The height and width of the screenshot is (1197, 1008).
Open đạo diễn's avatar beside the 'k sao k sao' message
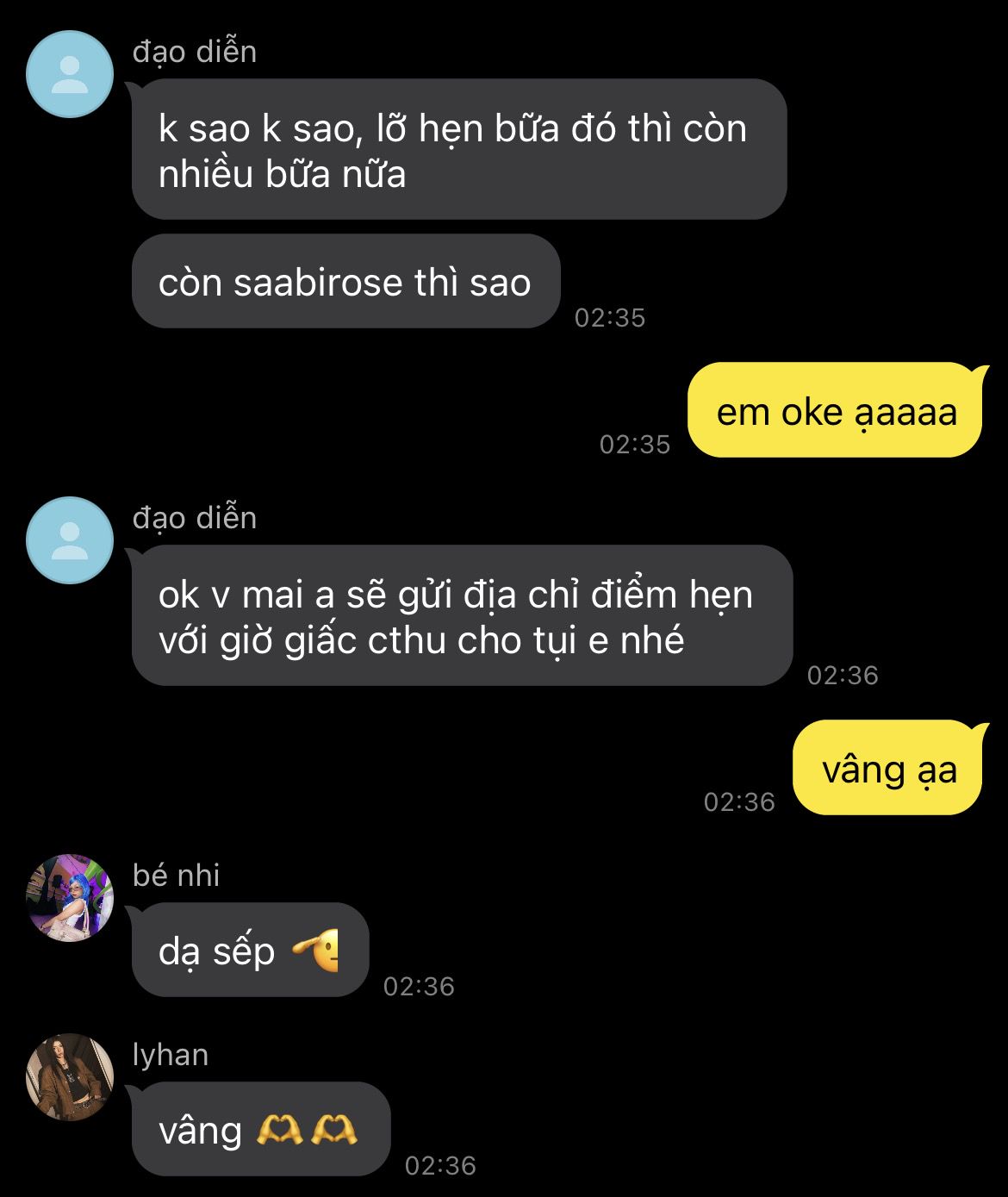tap(70, 74)
